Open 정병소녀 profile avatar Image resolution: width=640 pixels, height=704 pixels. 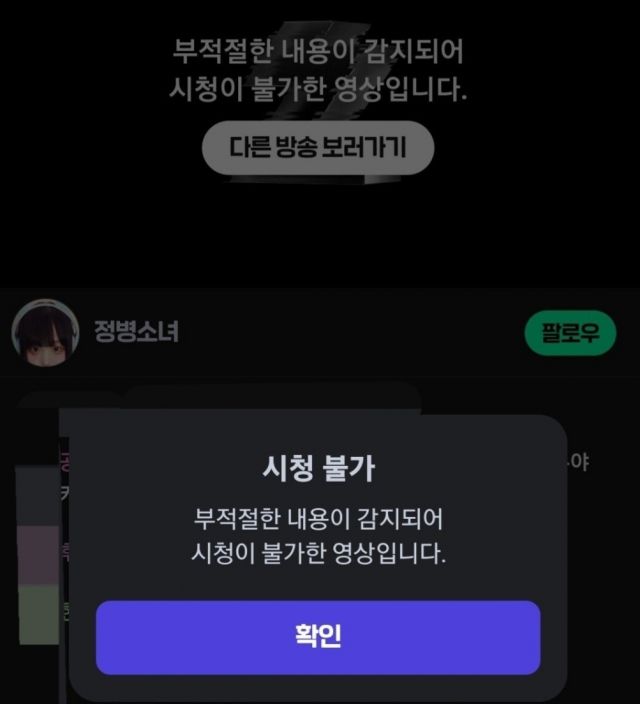(x=45, y=333)
